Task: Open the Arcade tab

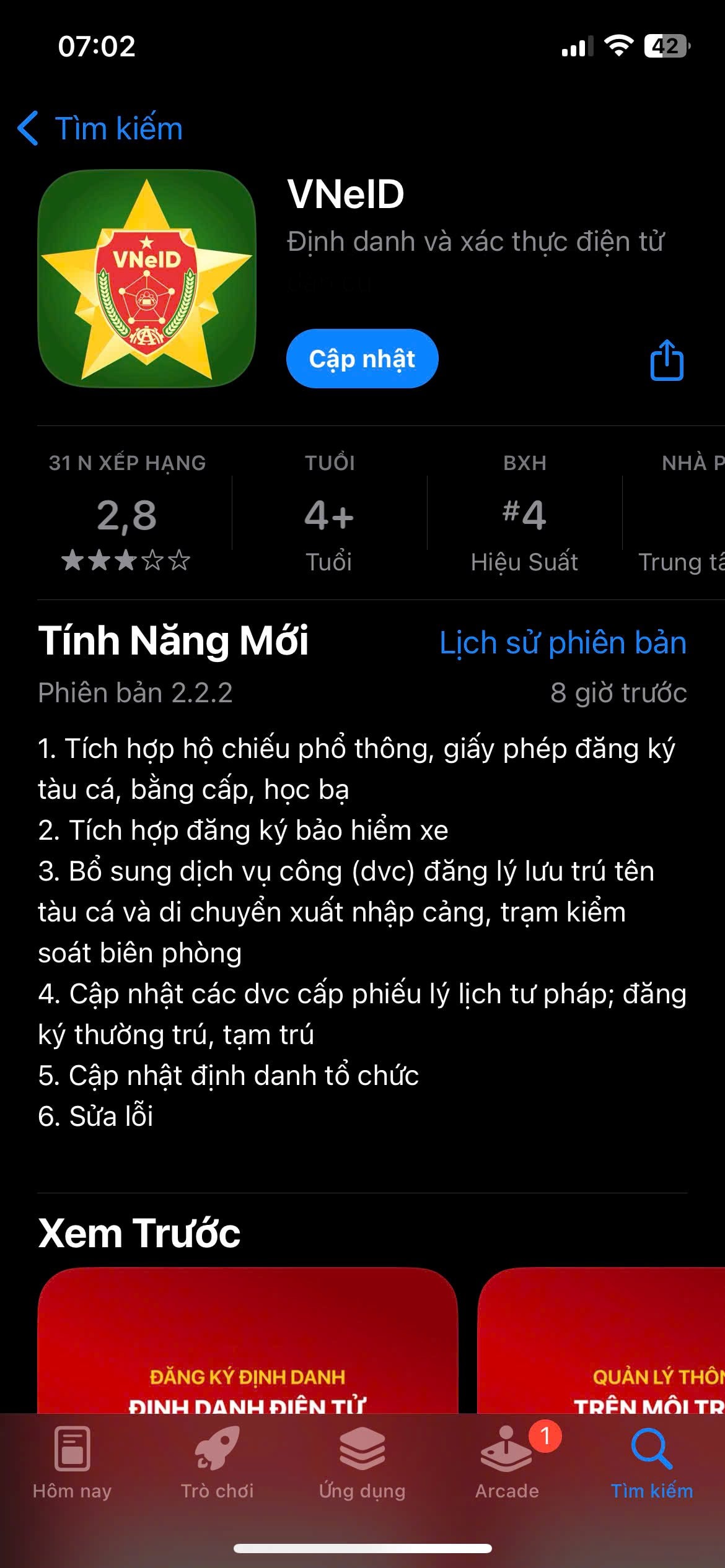Action: pyautogui.click(x=507, y=1463)
